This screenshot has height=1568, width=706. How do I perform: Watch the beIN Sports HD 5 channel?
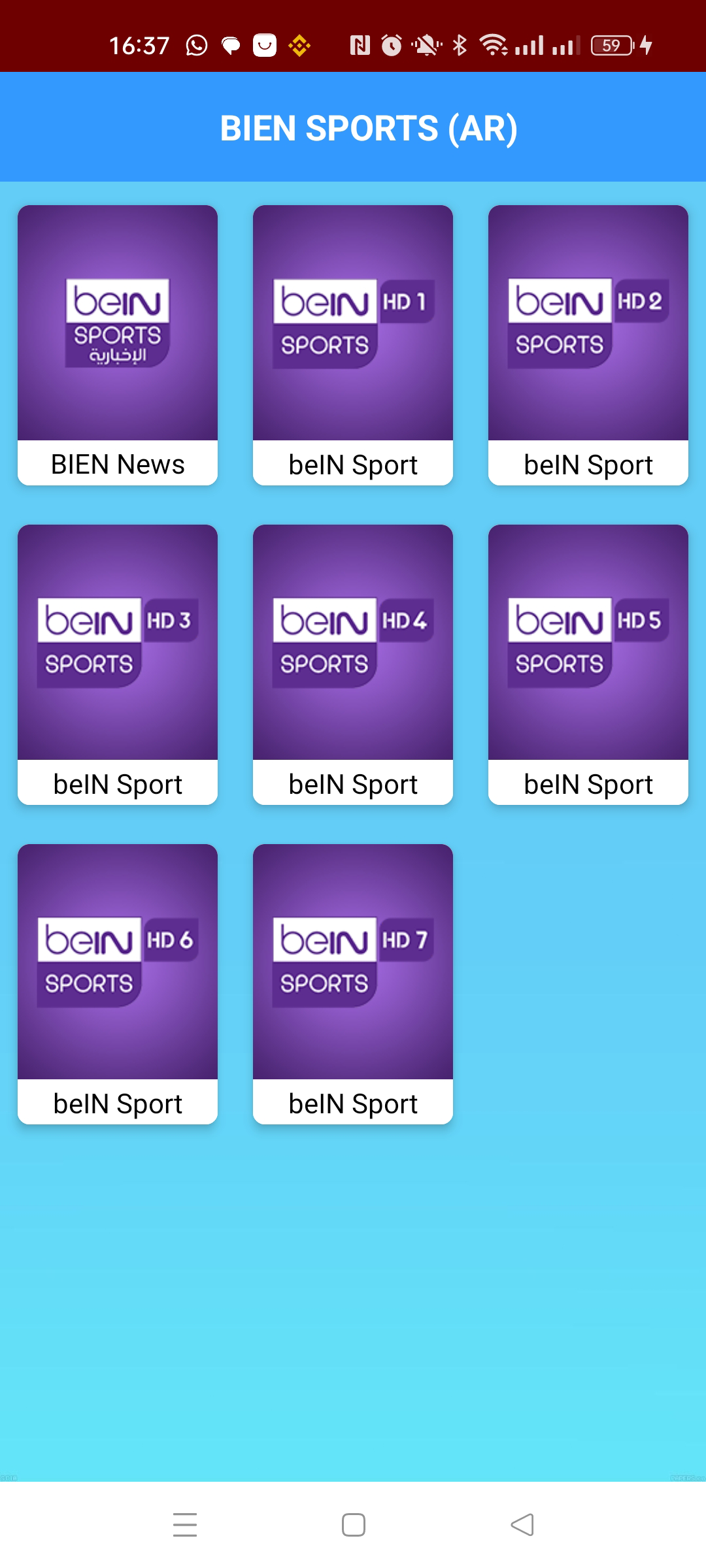588,664
